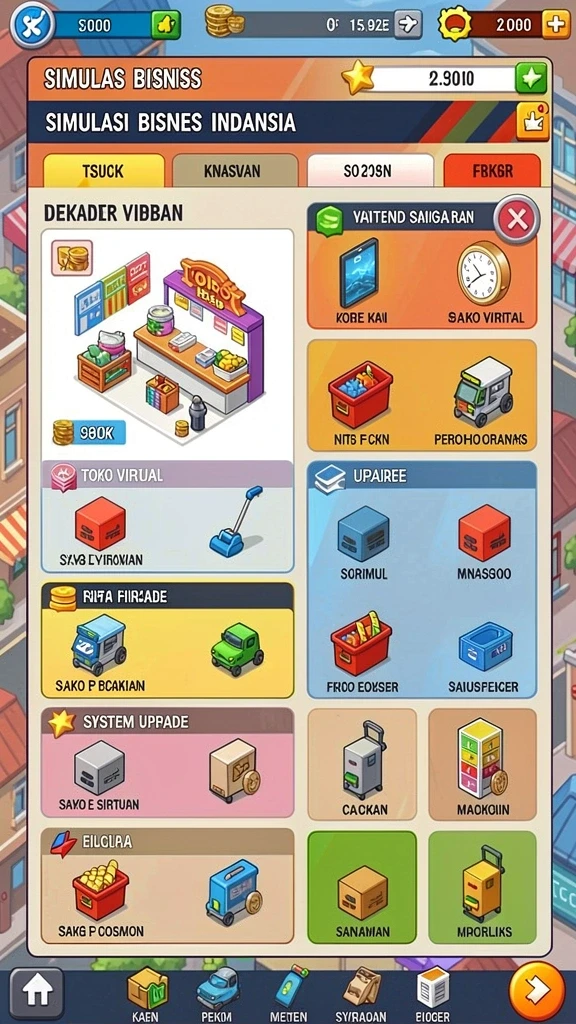Tap the green plus beside star points
Image resolution: width=576 pixels, height=1024 pixels.
[x=531, y=79]
